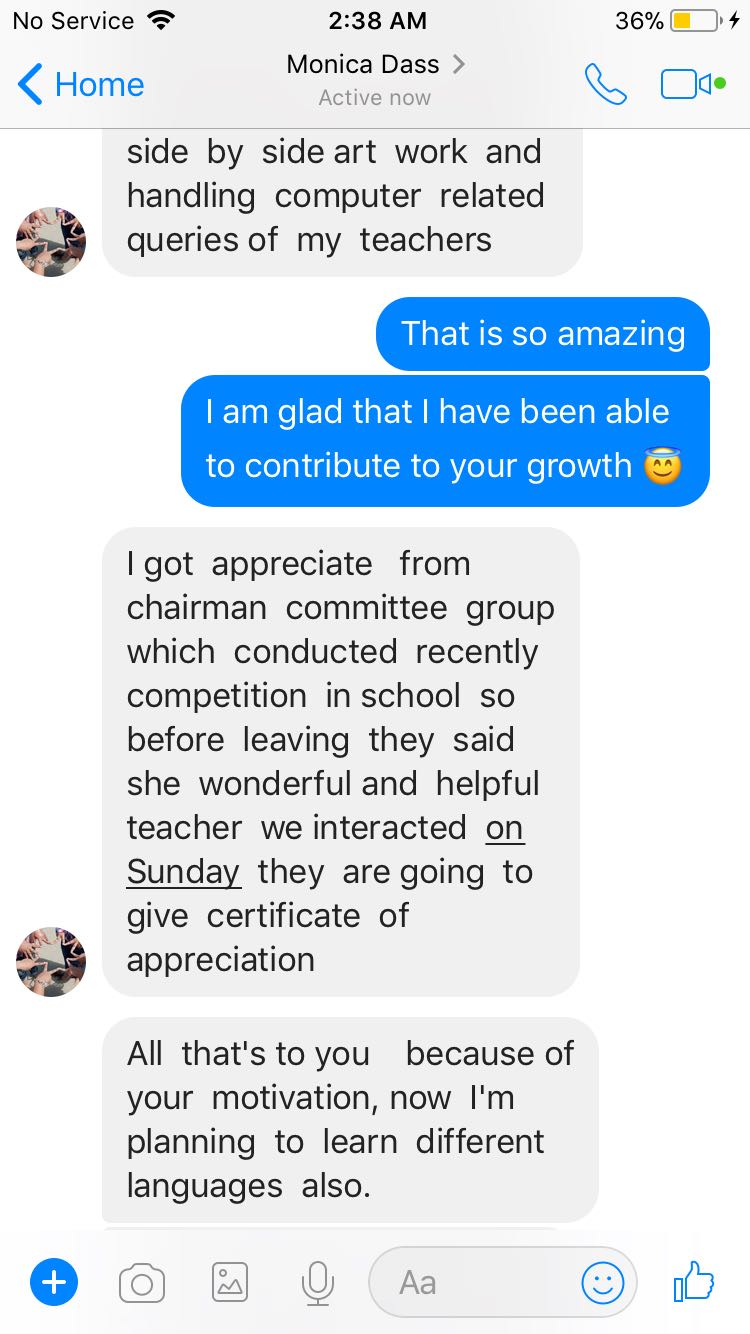Open the photo gallery picker
The image size is (750, 1334).
[230, 1282]
